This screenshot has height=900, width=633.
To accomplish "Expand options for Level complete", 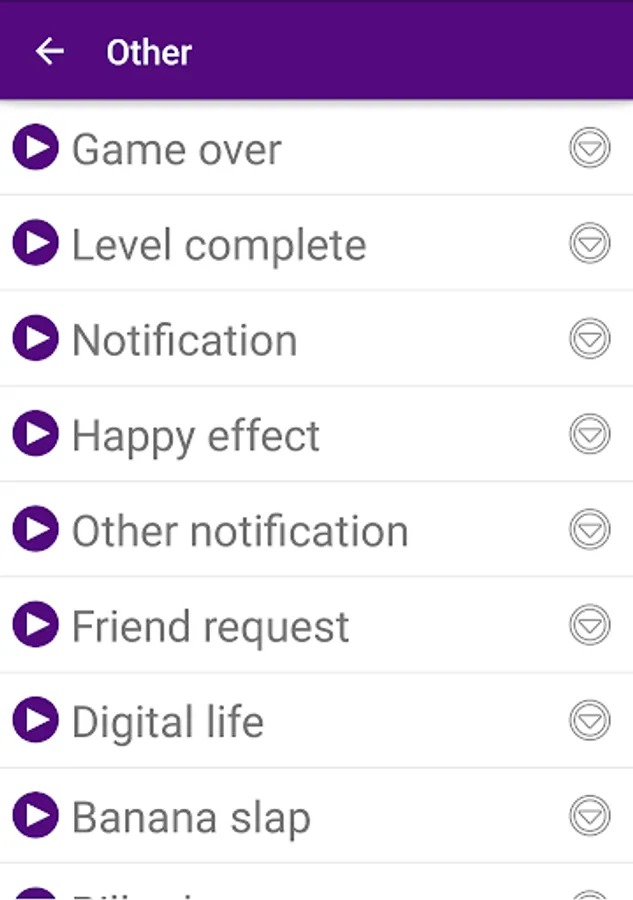I will pyautogui.click(x=590, y=243).
